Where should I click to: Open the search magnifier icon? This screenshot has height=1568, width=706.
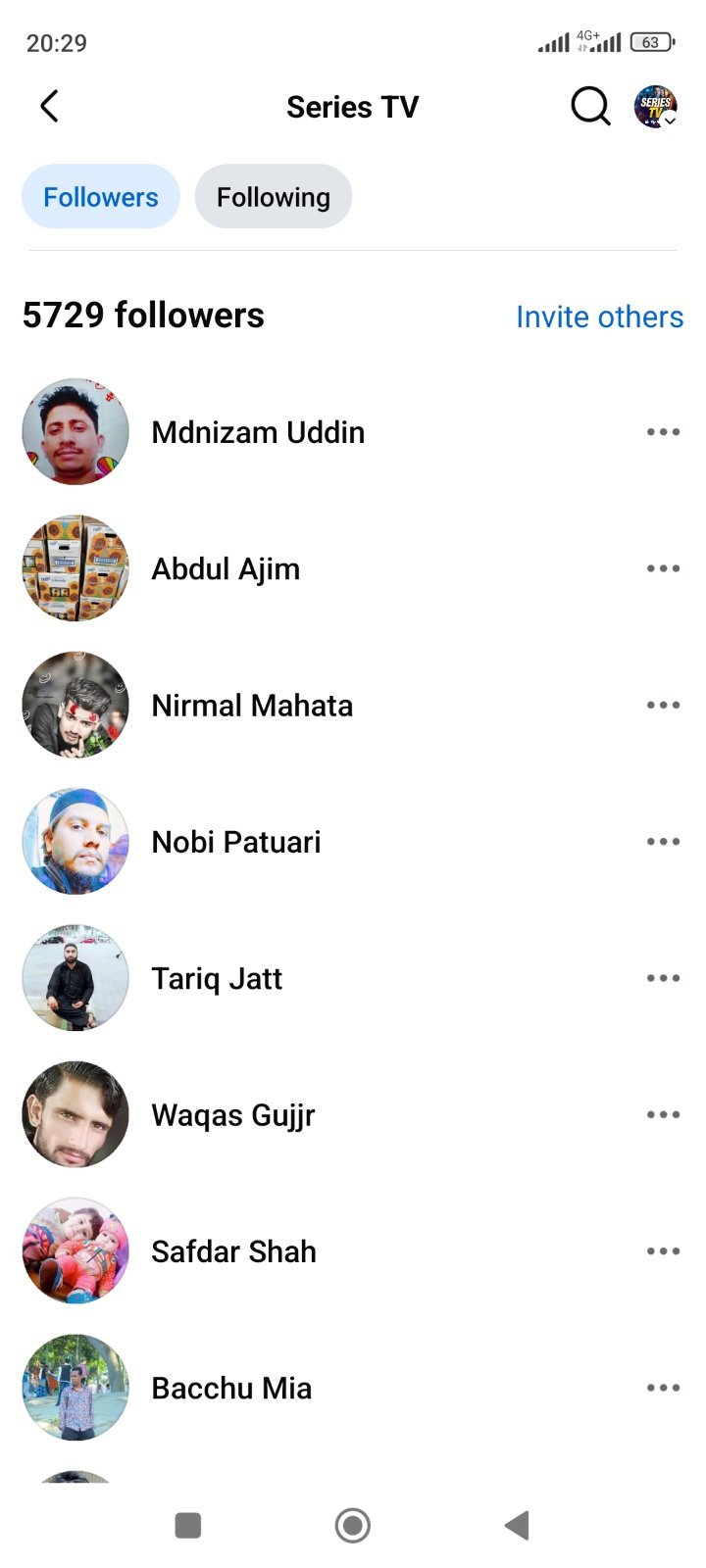pos(590,106)
